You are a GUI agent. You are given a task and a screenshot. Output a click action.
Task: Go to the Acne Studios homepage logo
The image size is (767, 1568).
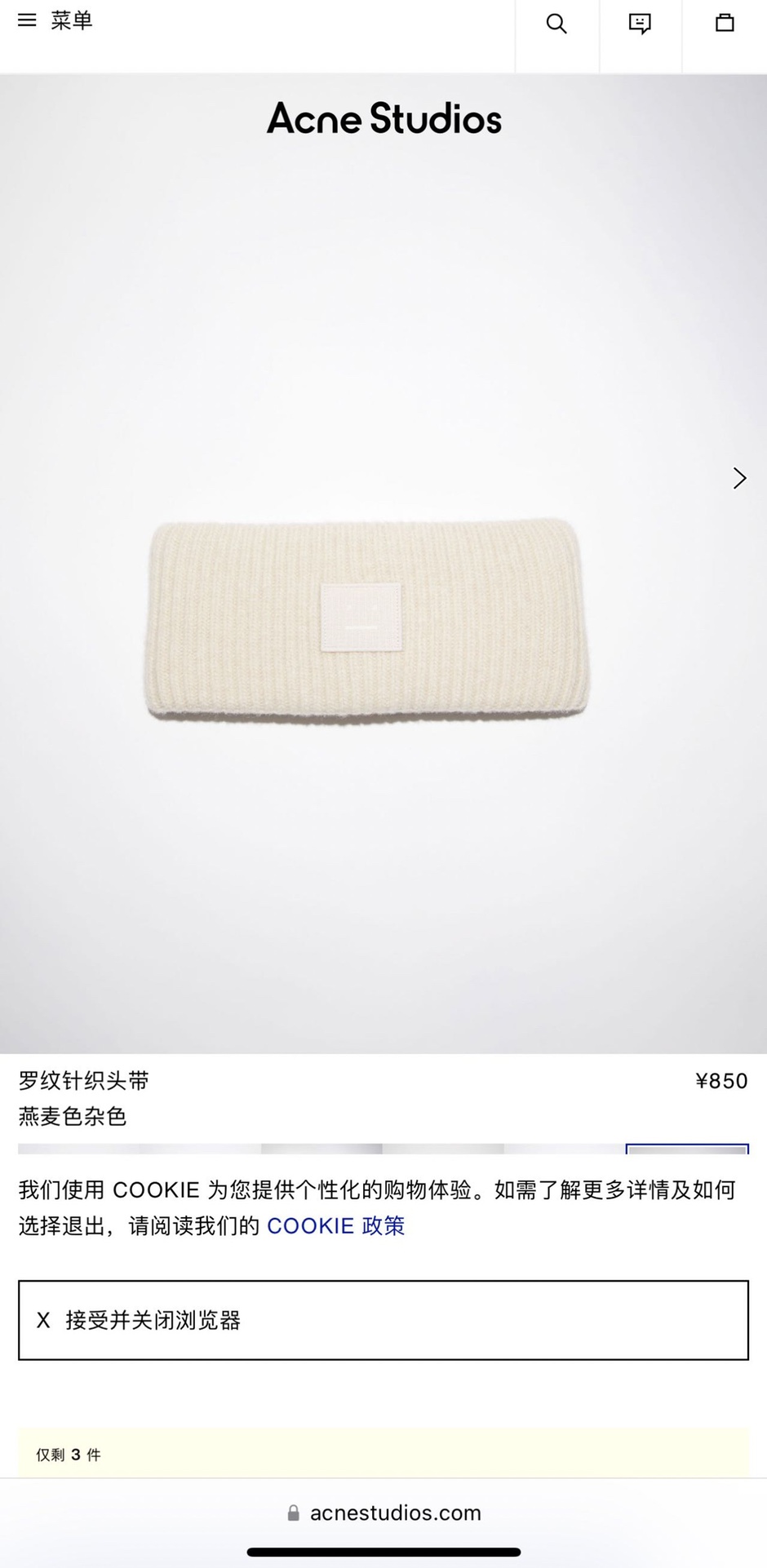383,119
